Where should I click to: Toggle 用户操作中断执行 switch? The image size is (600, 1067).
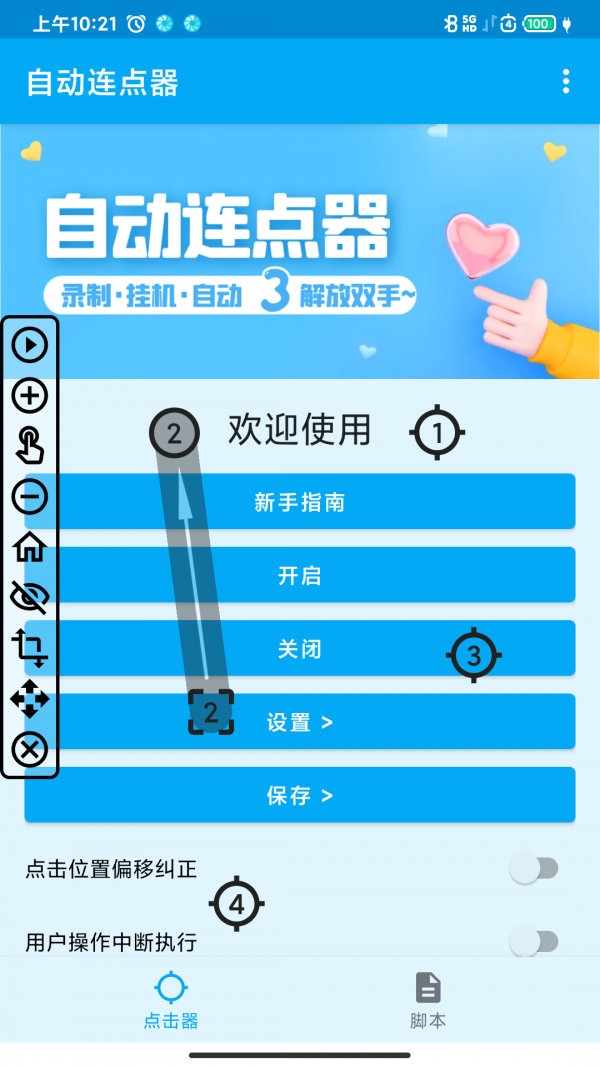pyautogui.click(x=534, y=941)
